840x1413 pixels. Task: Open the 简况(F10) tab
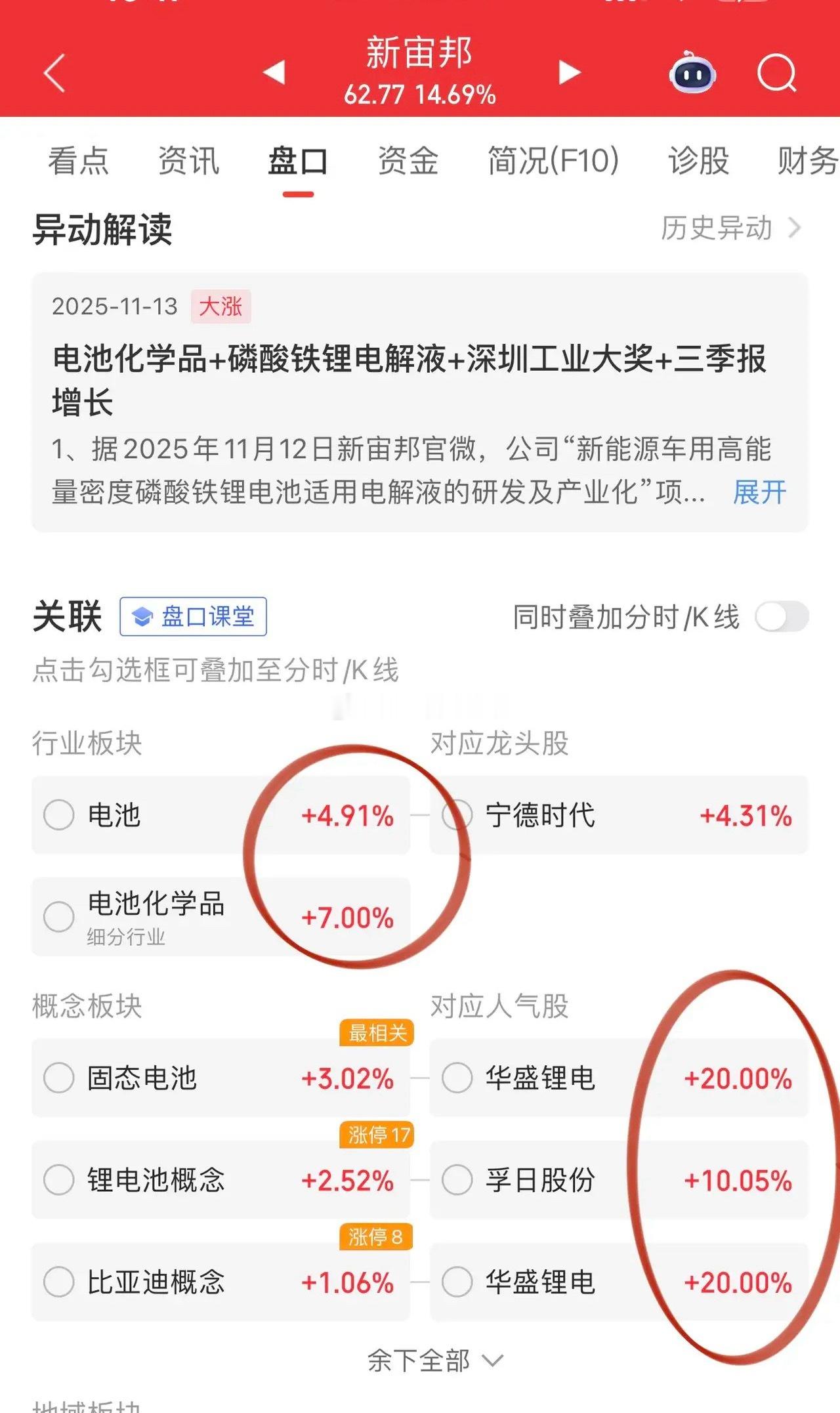click(552, 163)
